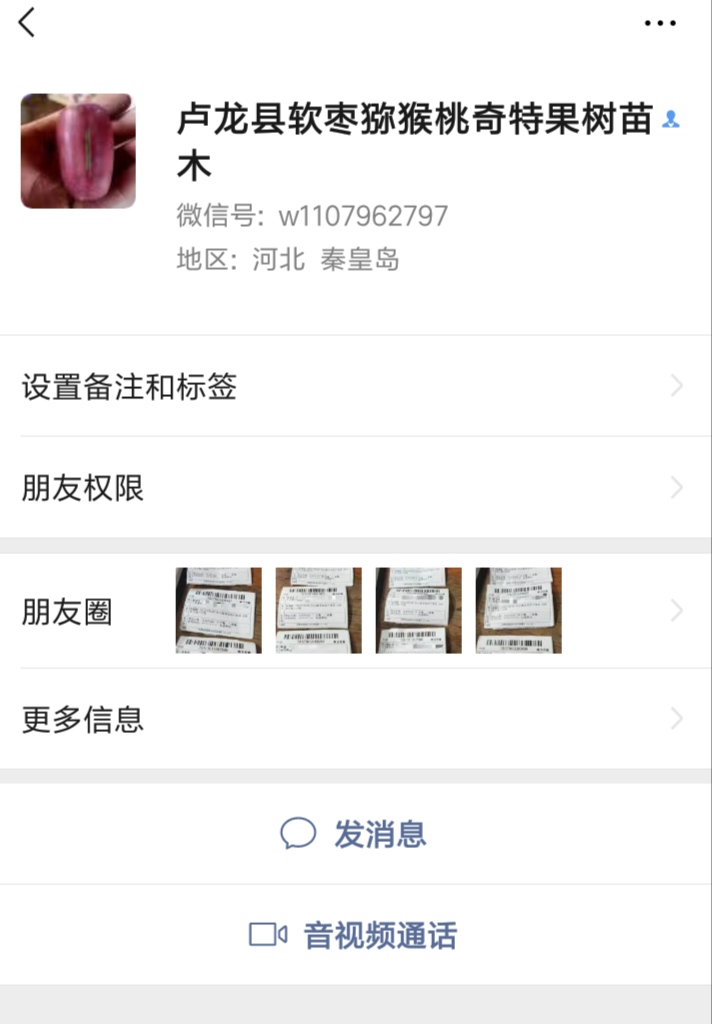Open the contact's 朋友圈 moments
This screenshot has width=712, height=1024.
(x=355, y=611)
